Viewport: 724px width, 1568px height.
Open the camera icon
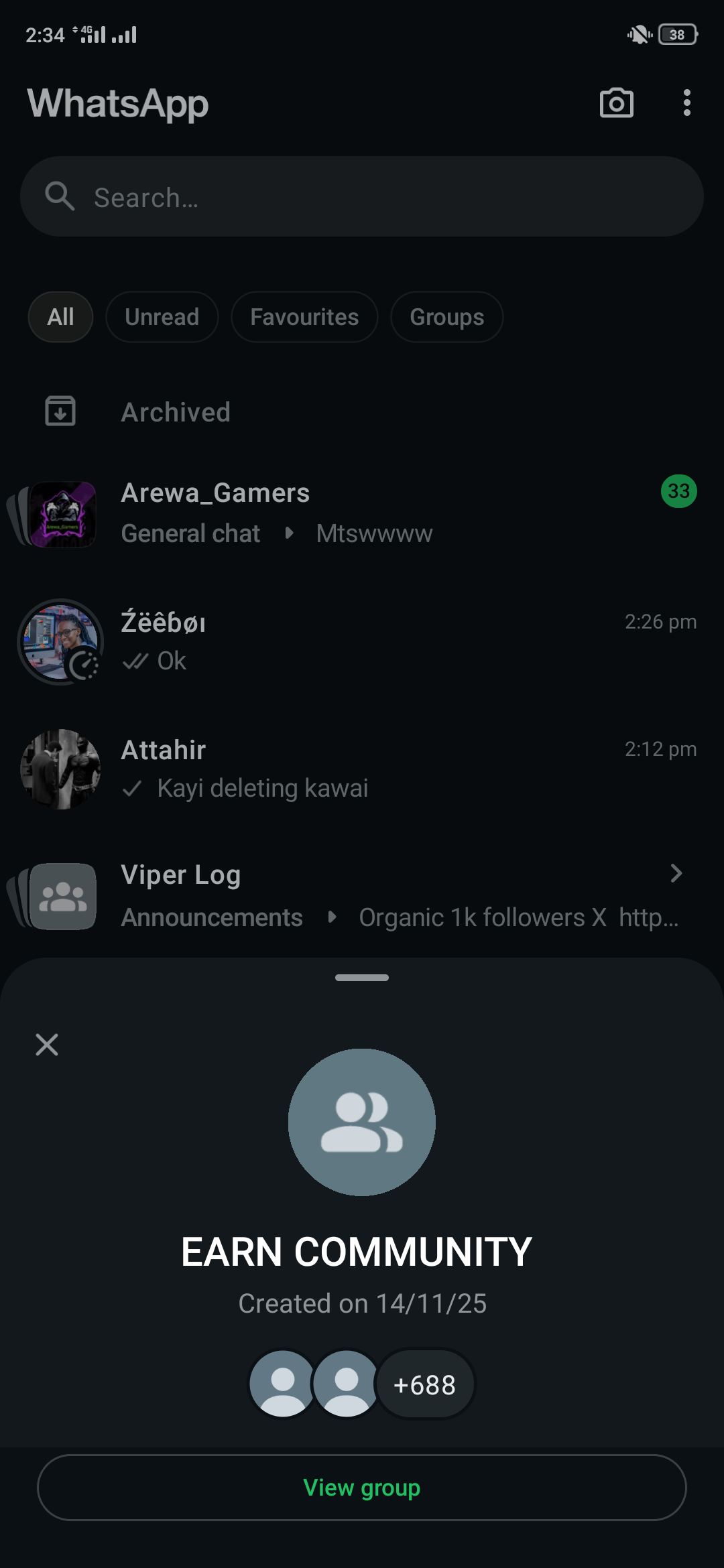[616, 103]
